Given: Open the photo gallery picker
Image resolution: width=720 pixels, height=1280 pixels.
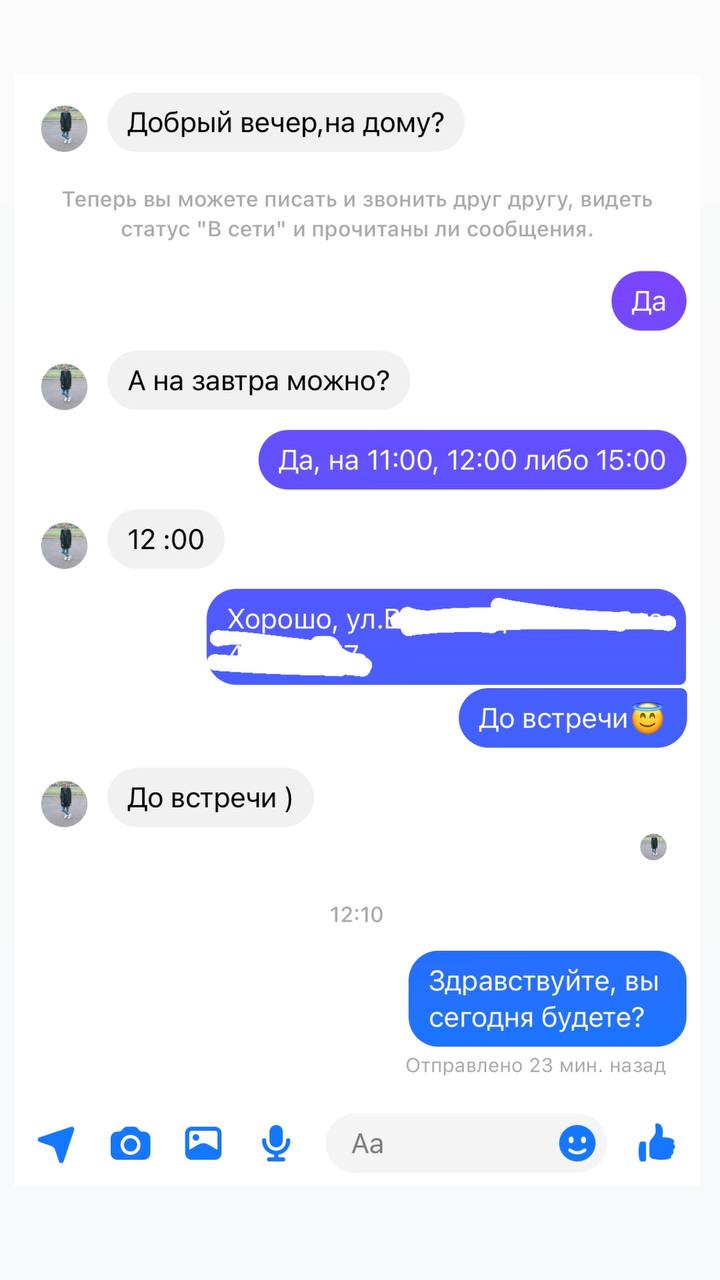Looking at the screenshot, I should (203, 1142).
